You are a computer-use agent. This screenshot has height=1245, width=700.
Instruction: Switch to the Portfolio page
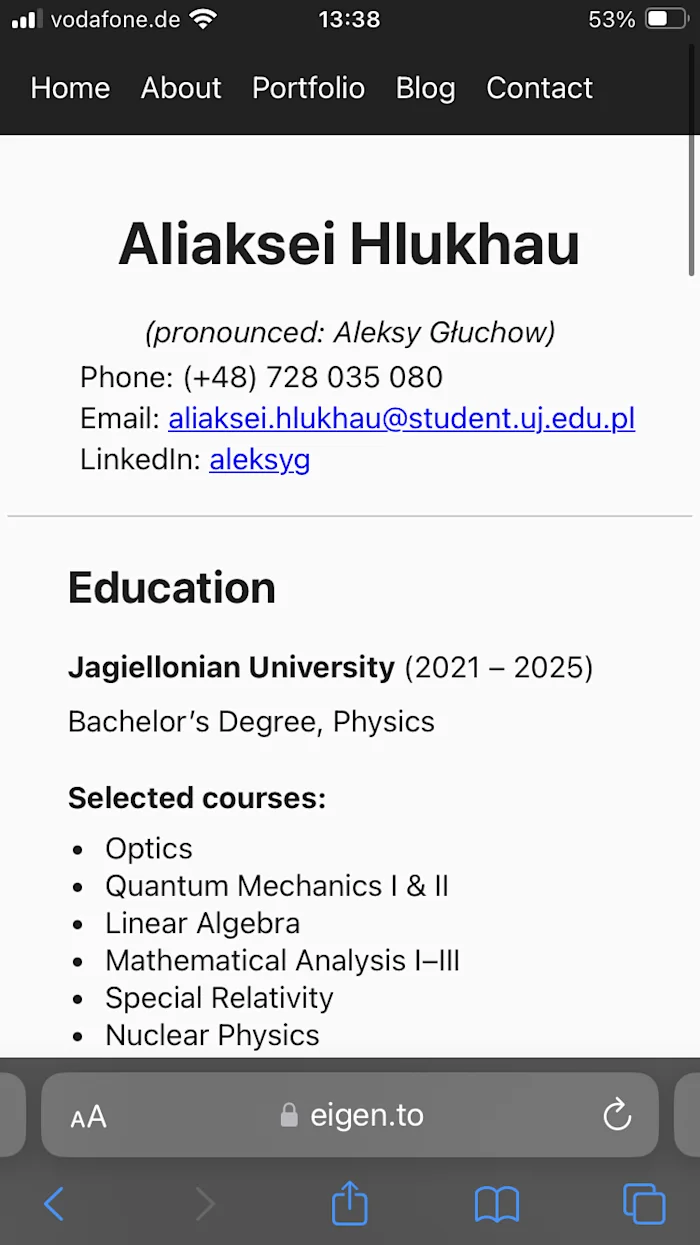(x=308, y=88)
